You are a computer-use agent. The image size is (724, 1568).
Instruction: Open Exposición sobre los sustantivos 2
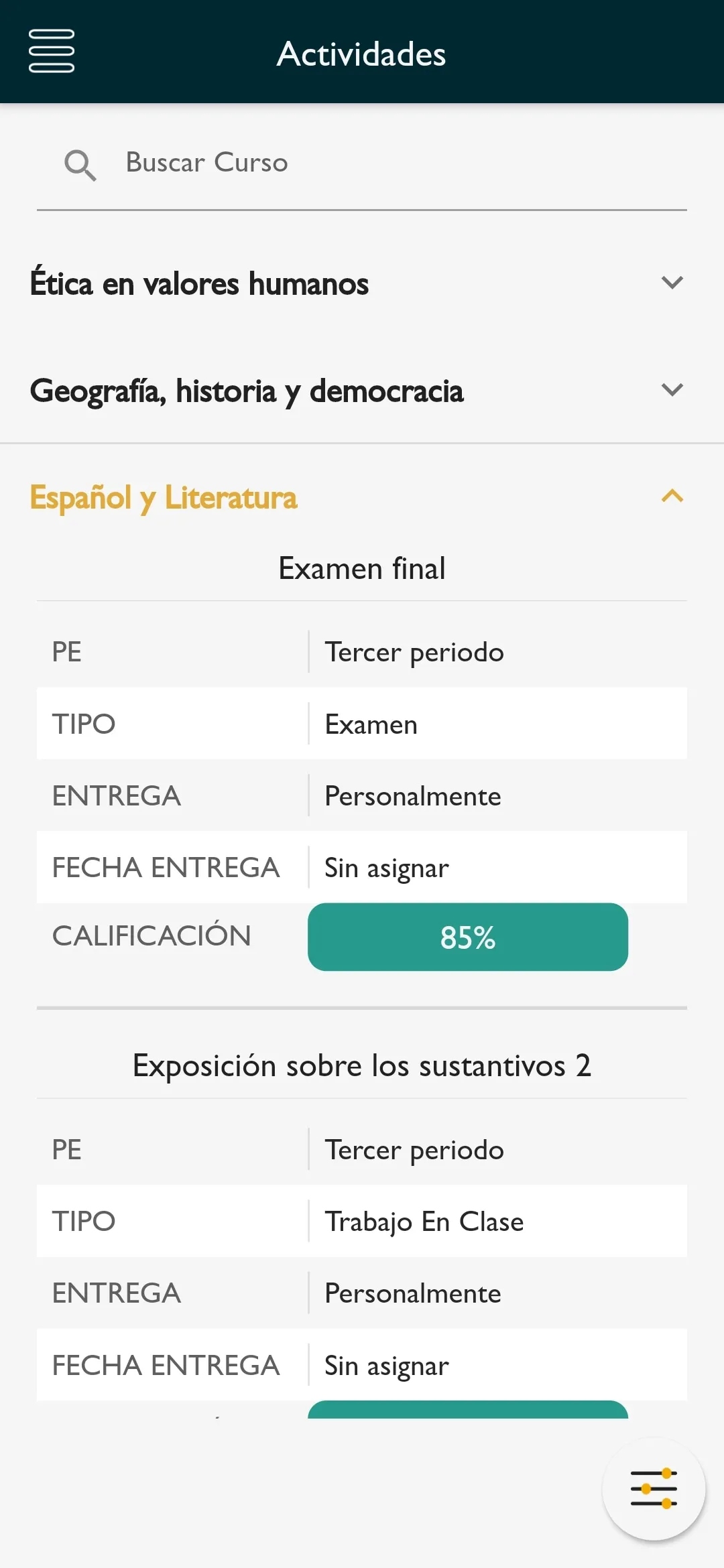tap(362, 1065)
